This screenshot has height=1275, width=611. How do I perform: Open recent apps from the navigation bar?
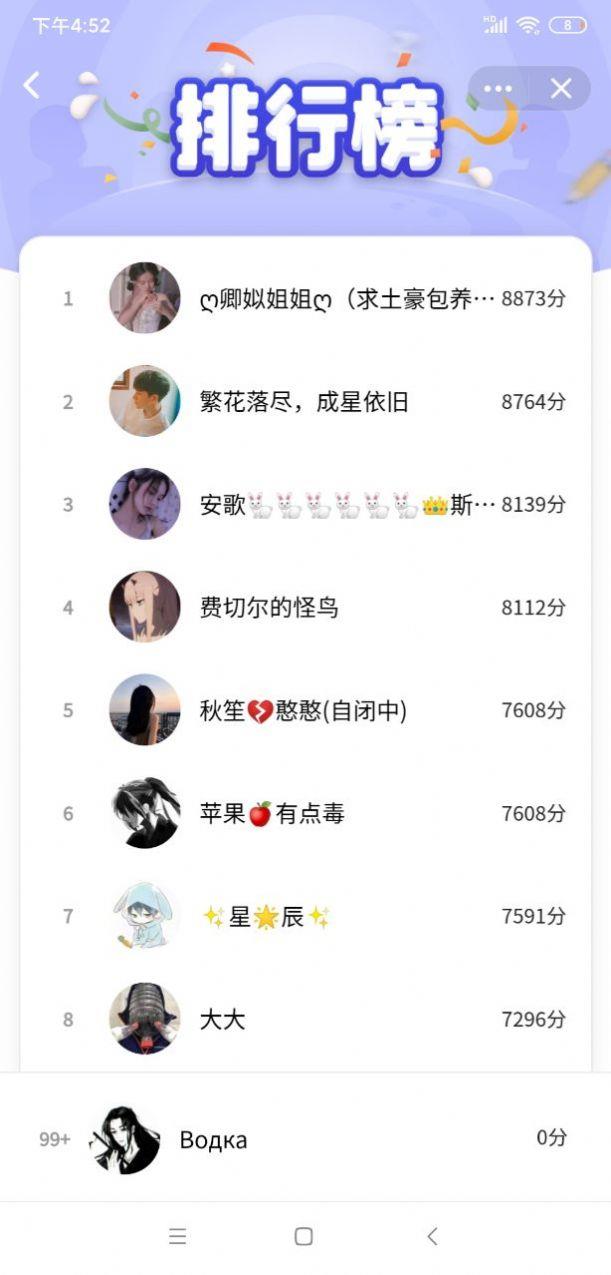[x=178, y=1237]
